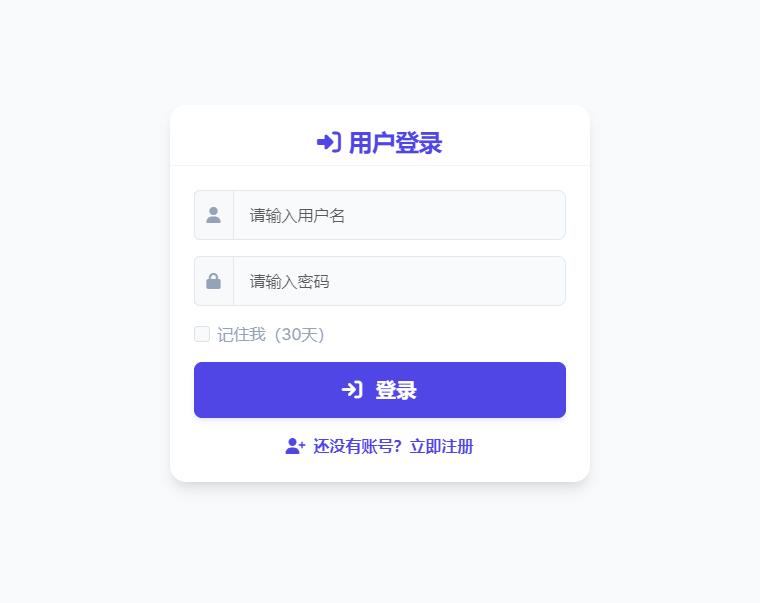Submit with the 登录 button

(x=380, y=390)
